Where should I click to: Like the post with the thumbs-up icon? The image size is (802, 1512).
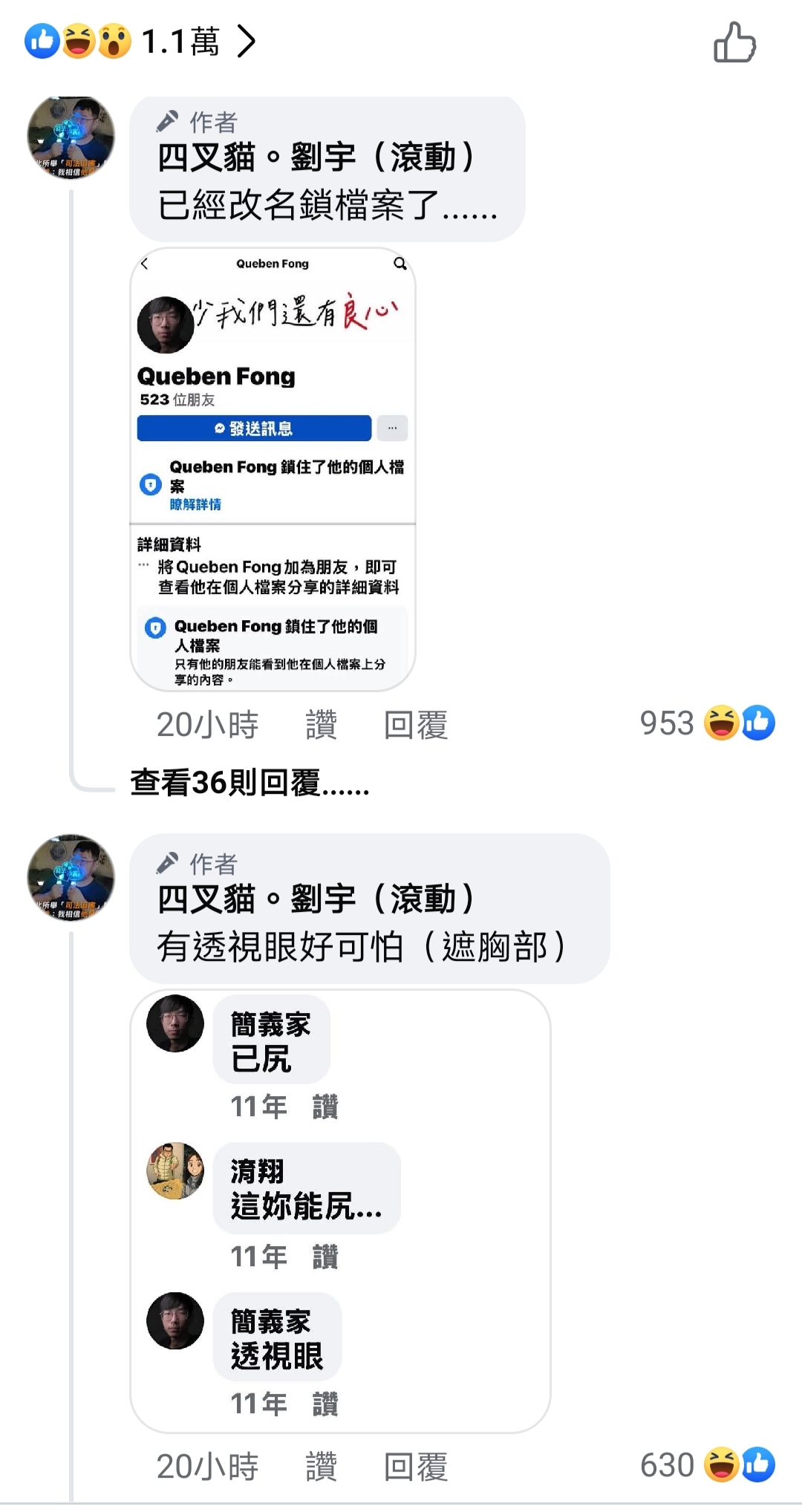734,42
